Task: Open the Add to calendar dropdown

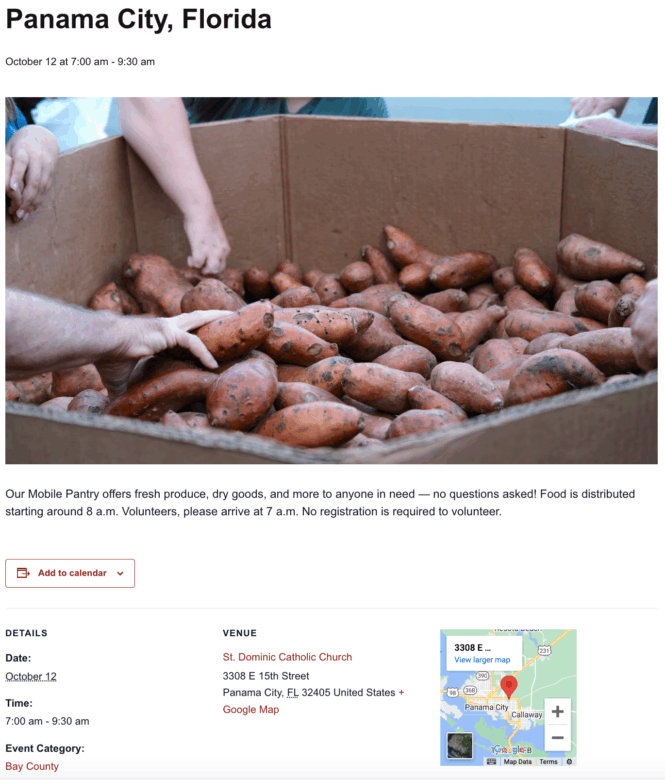Action: [70, 573]
